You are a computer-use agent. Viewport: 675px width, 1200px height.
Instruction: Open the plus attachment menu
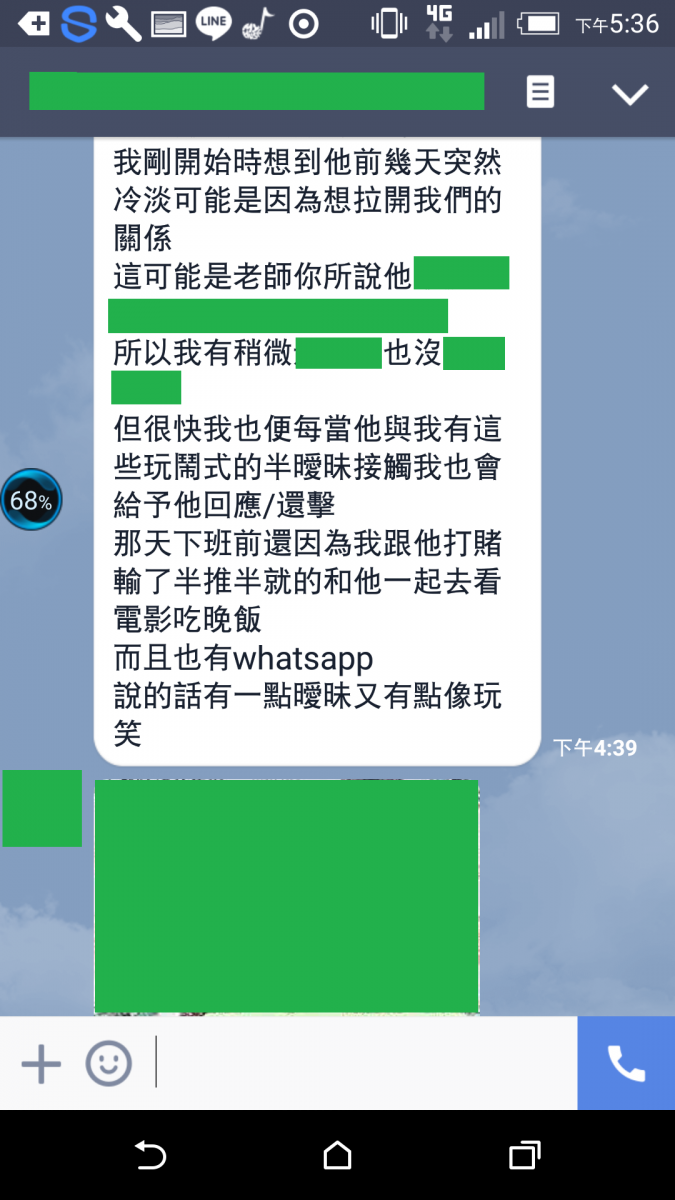click(x=41, y=1063)
